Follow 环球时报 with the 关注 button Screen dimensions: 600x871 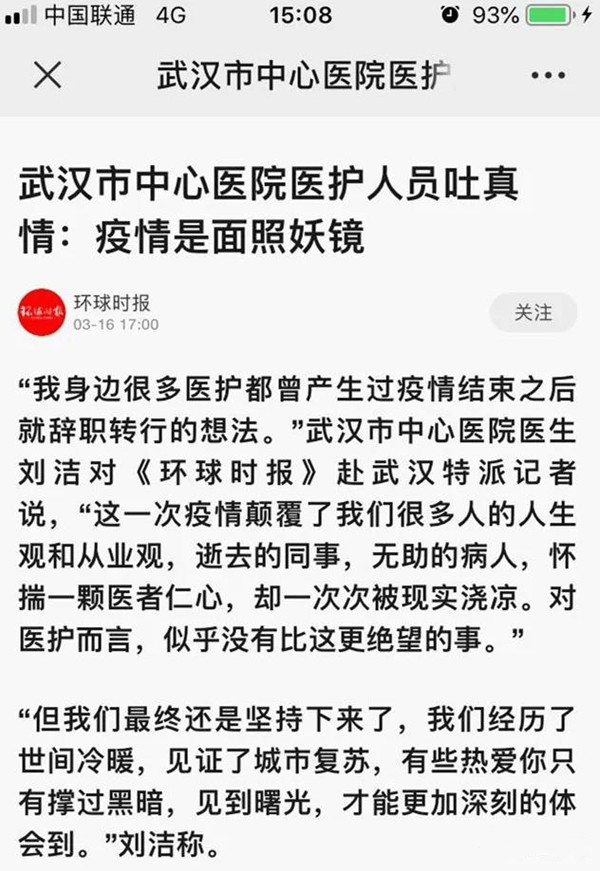click(533, 313)
